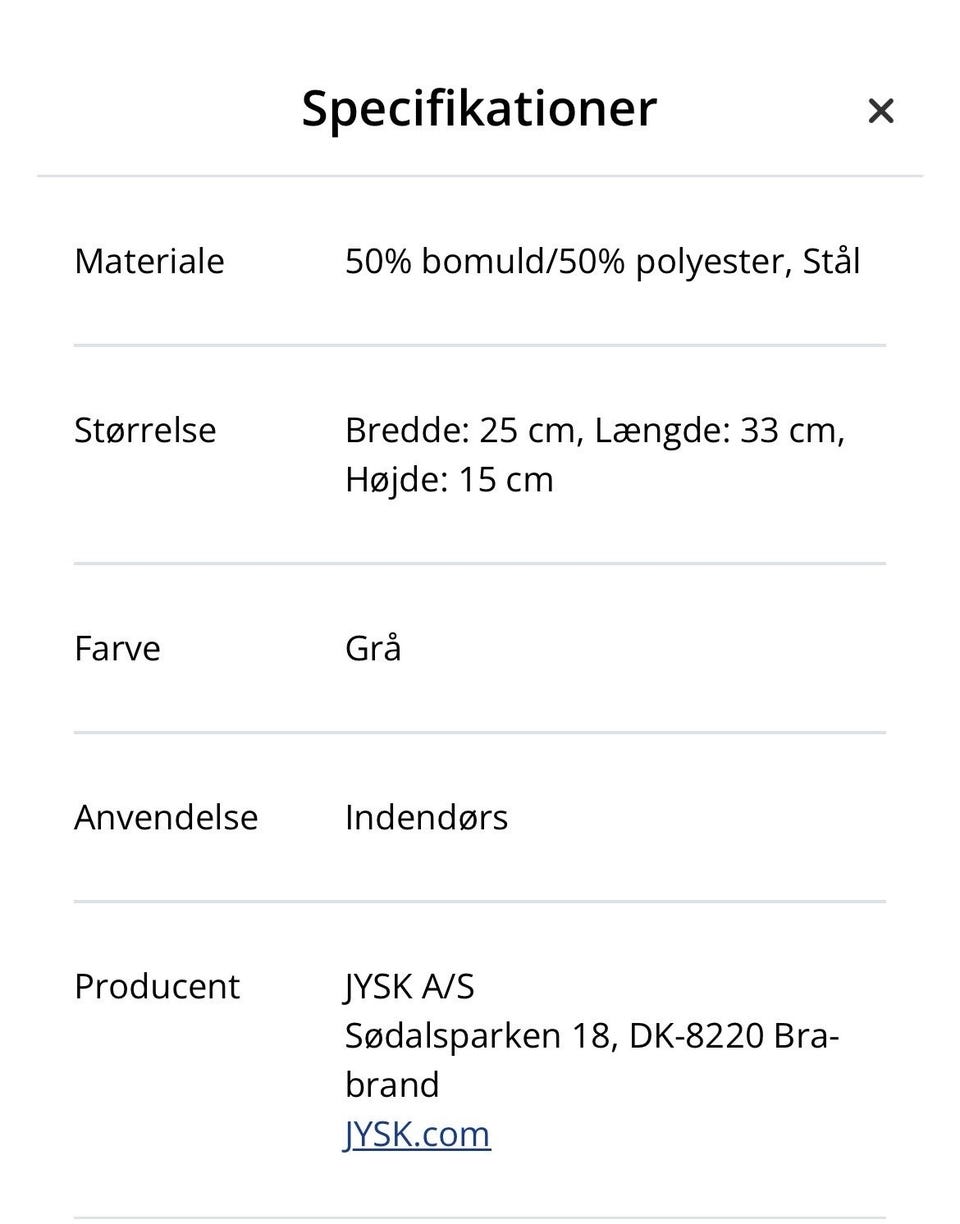Select the Størrelse row label
The height and width of the screenshot is (1224, 960).
(145, 430)
